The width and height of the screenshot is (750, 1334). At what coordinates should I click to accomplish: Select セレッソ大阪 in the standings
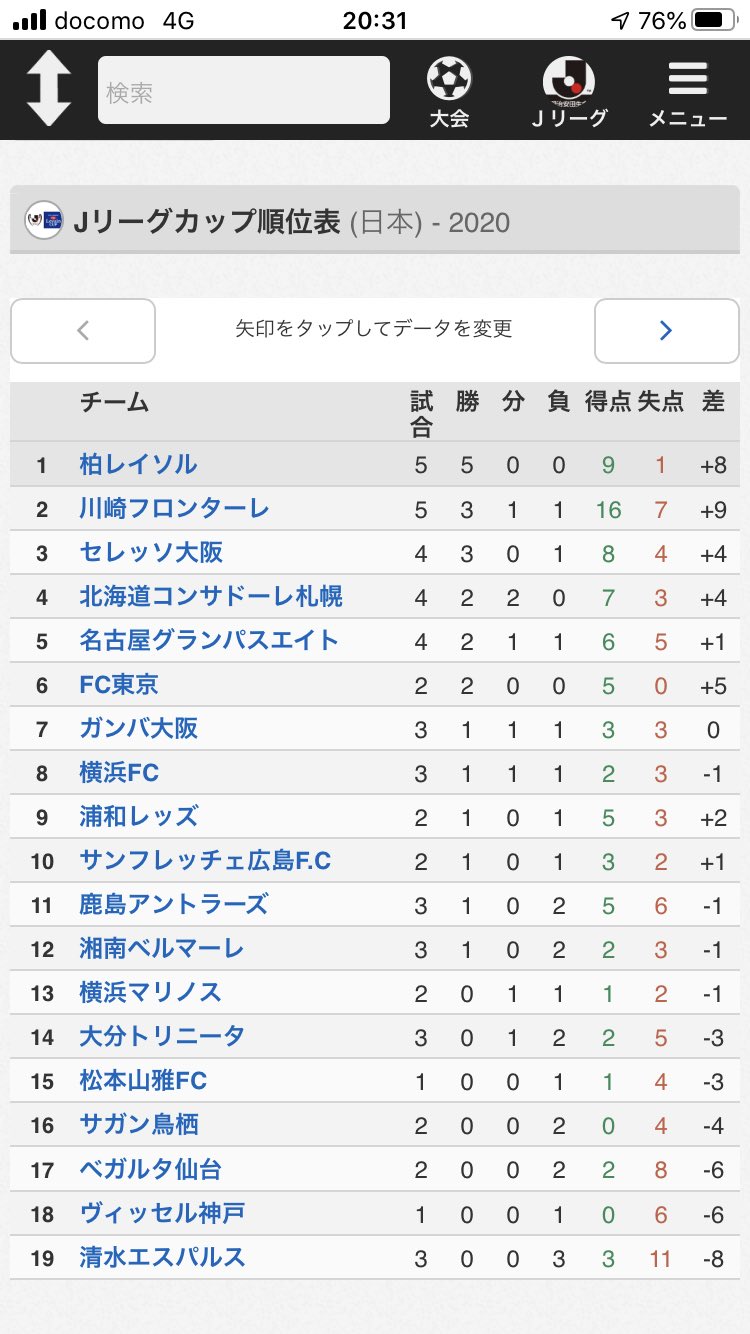click(151, 553)
